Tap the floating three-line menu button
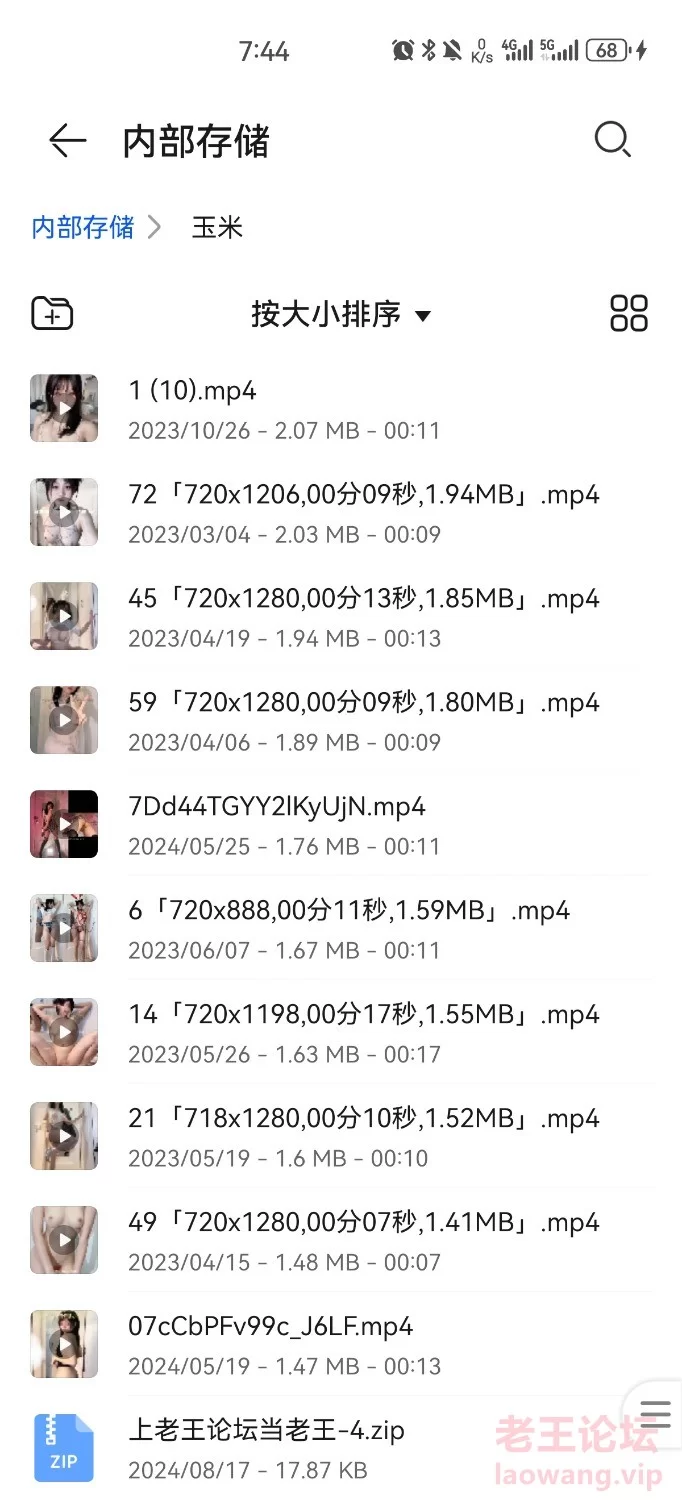682x1500 pixels. coord(655,1414)
